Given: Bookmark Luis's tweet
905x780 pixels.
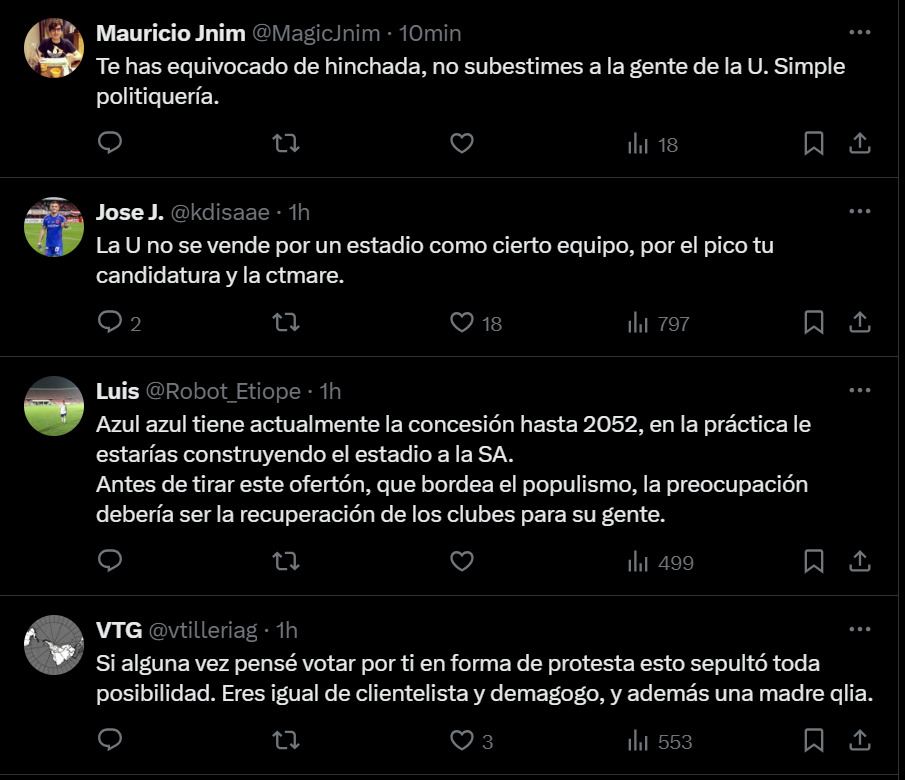Looking at the screenshot, I should tap(814, 562).
